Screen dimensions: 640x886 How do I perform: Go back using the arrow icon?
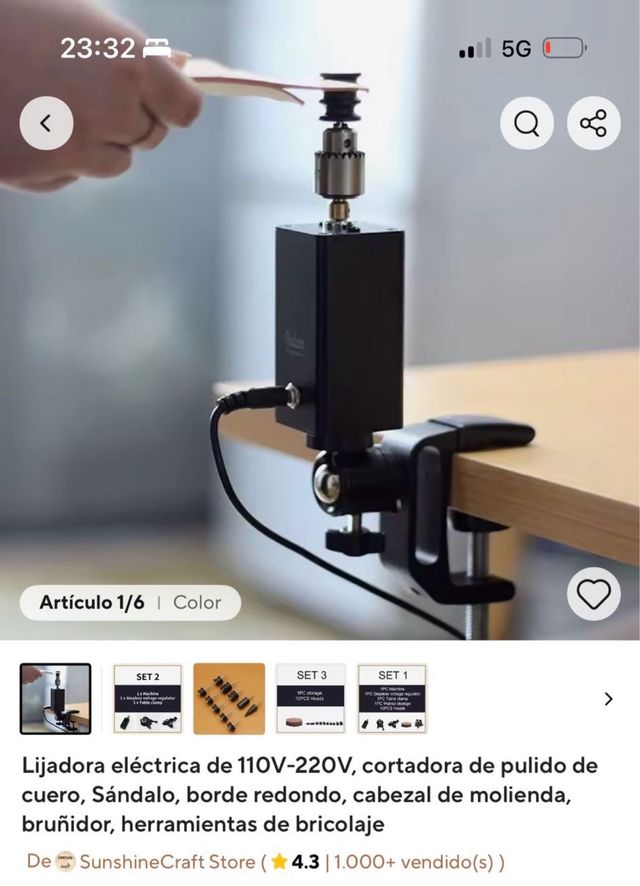tap(46, 123)
